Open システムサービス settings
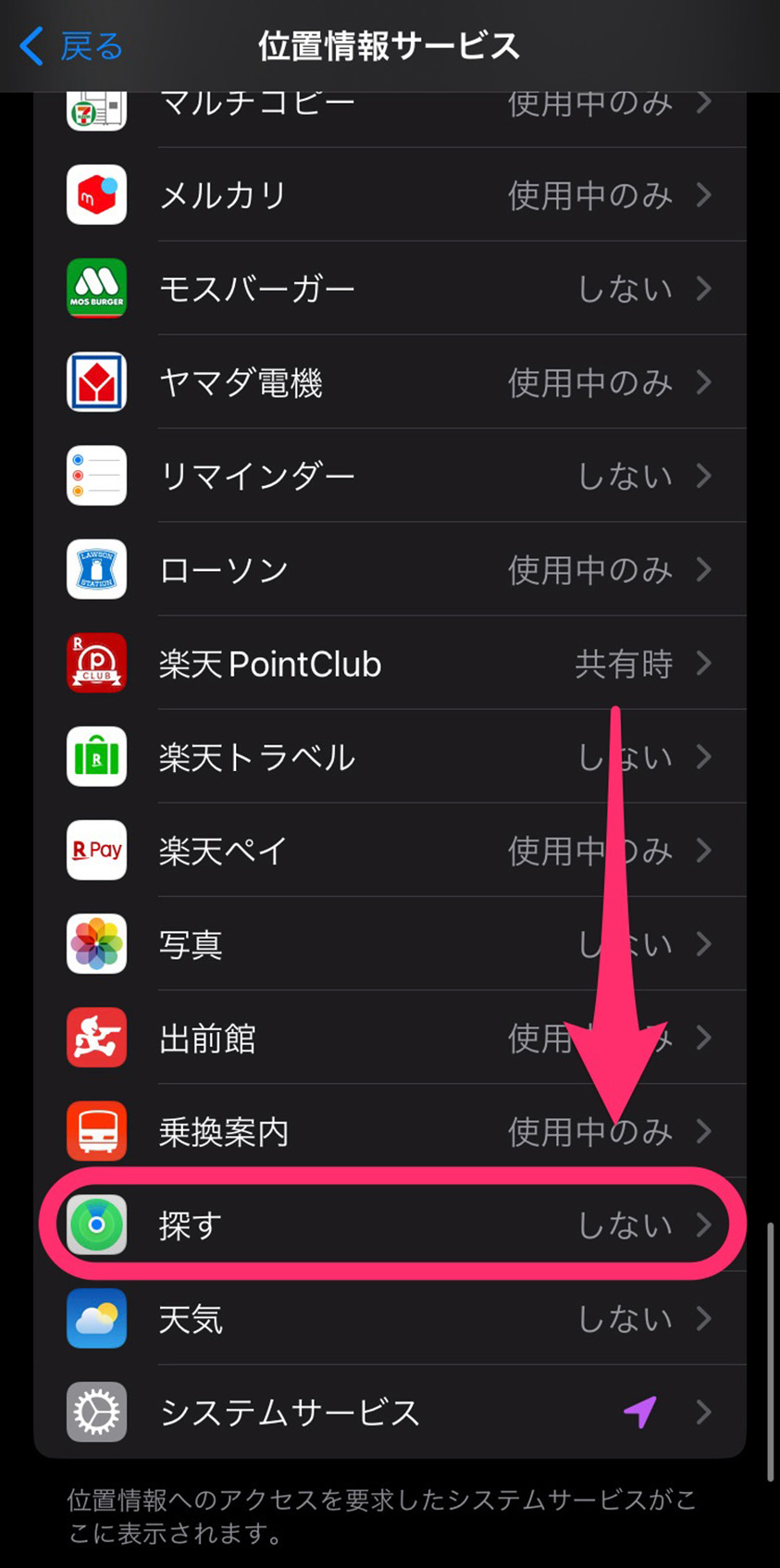This screenshot has height=1568, width=780. coord(390,1412)
